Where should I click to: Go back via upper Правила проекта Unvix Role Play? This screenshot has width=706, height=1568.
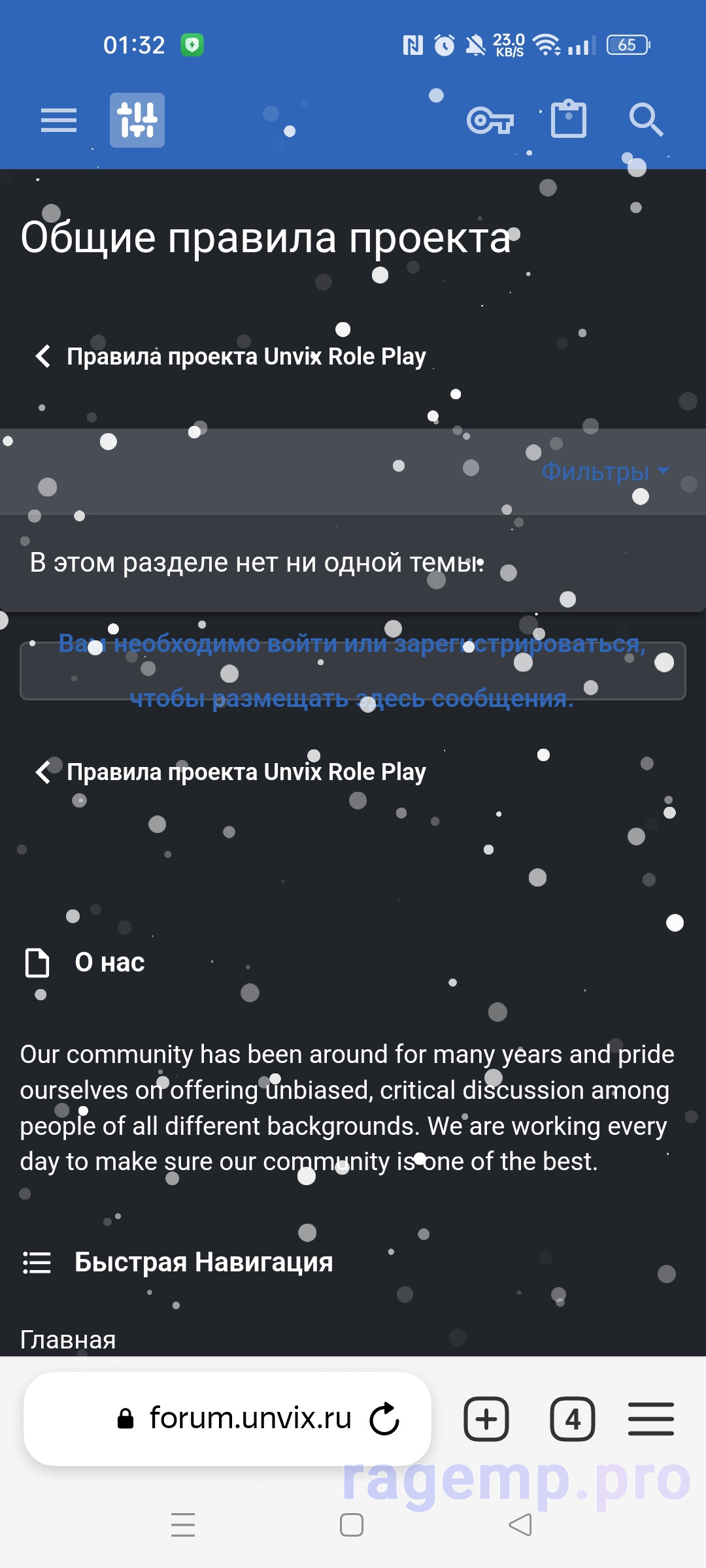point(230,357)
